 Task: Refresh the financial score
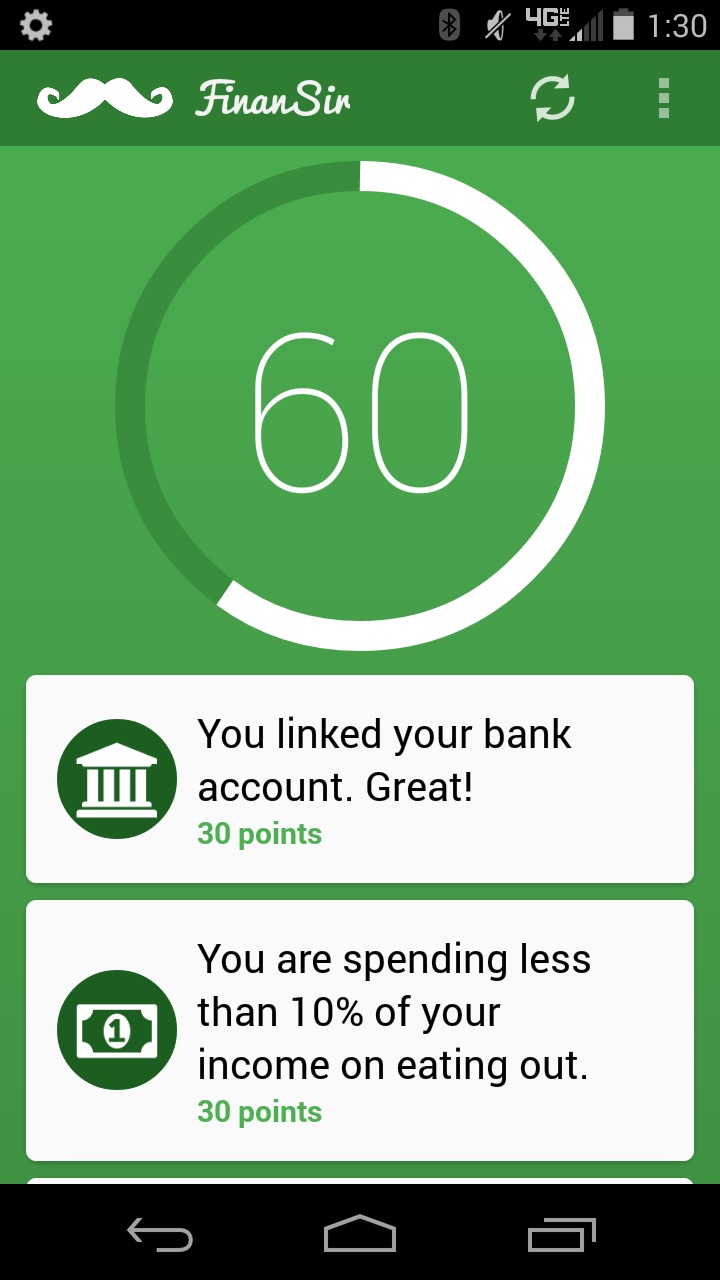point(552,99)
